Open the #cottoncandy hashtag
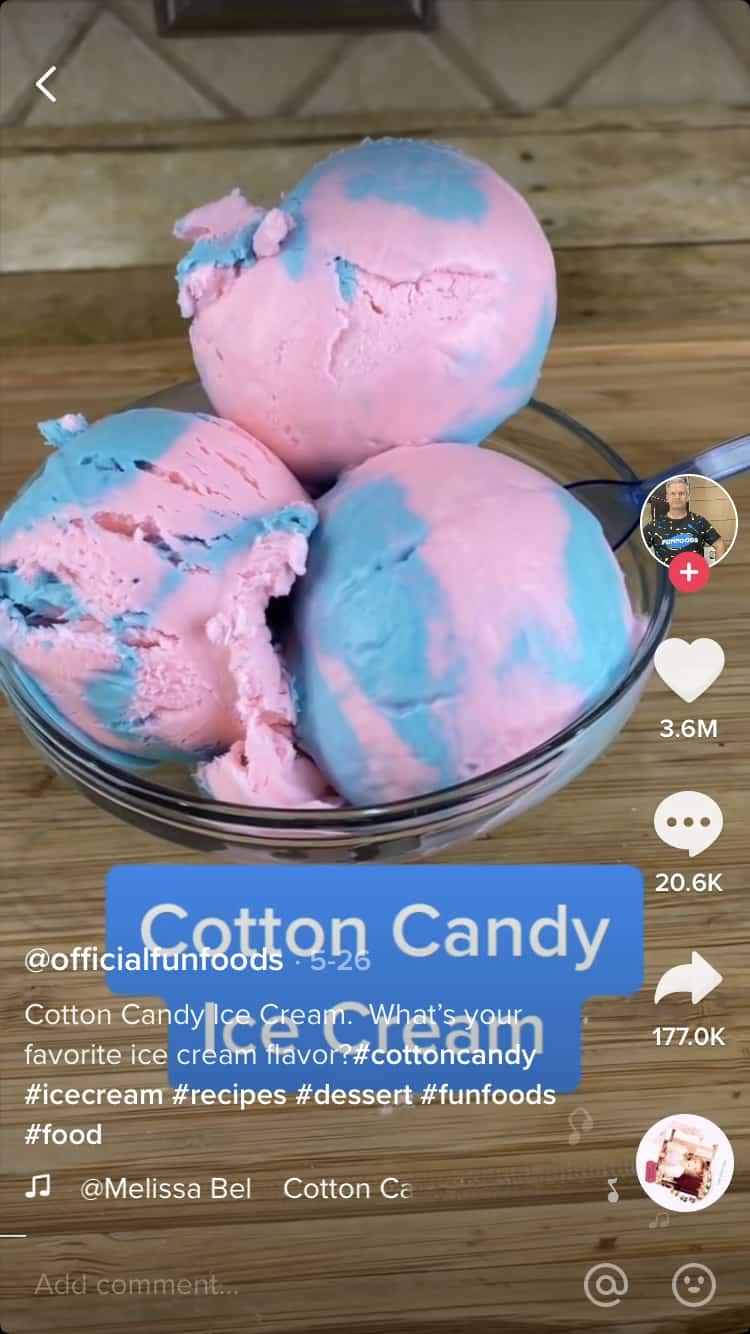The height and width of the screenshot is (1334, 750). tap(444, 1054)
